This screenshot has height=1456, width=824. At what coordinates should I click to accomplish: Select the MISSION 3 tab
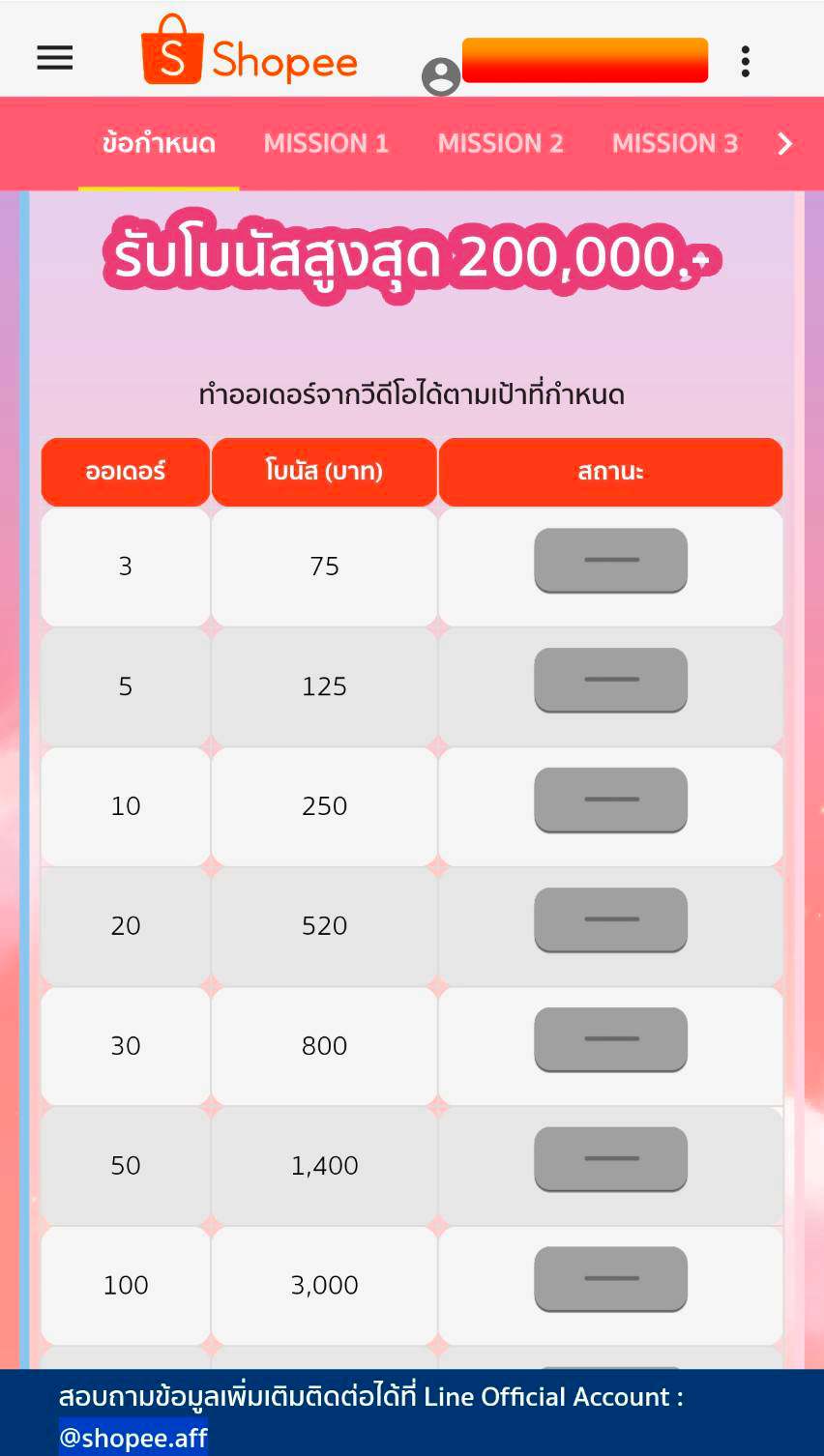[674, 143]
